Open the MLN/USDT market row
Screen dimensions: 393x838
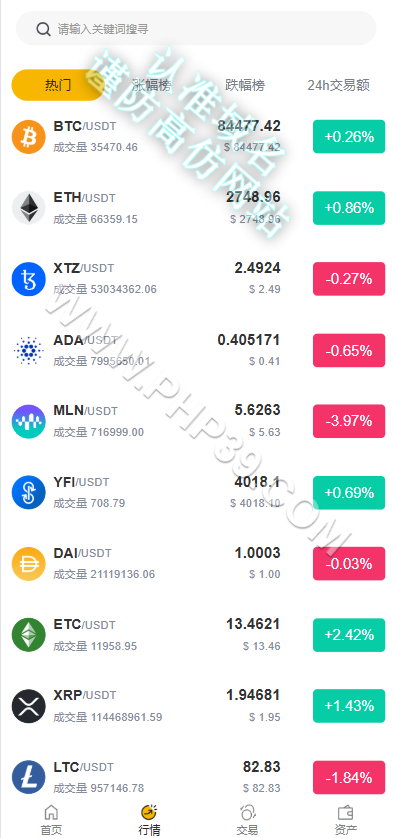pos(198,422)
